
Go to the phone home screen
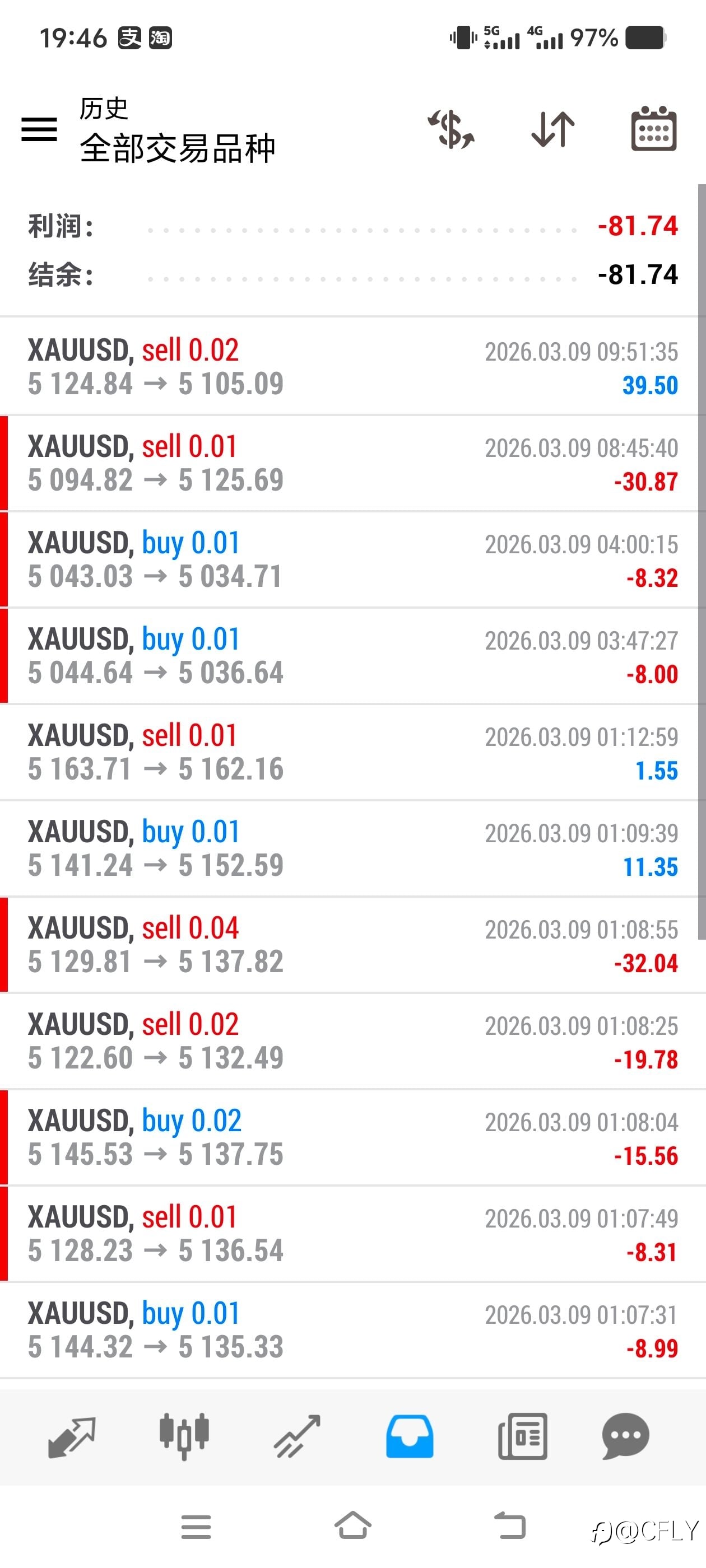352,1525
